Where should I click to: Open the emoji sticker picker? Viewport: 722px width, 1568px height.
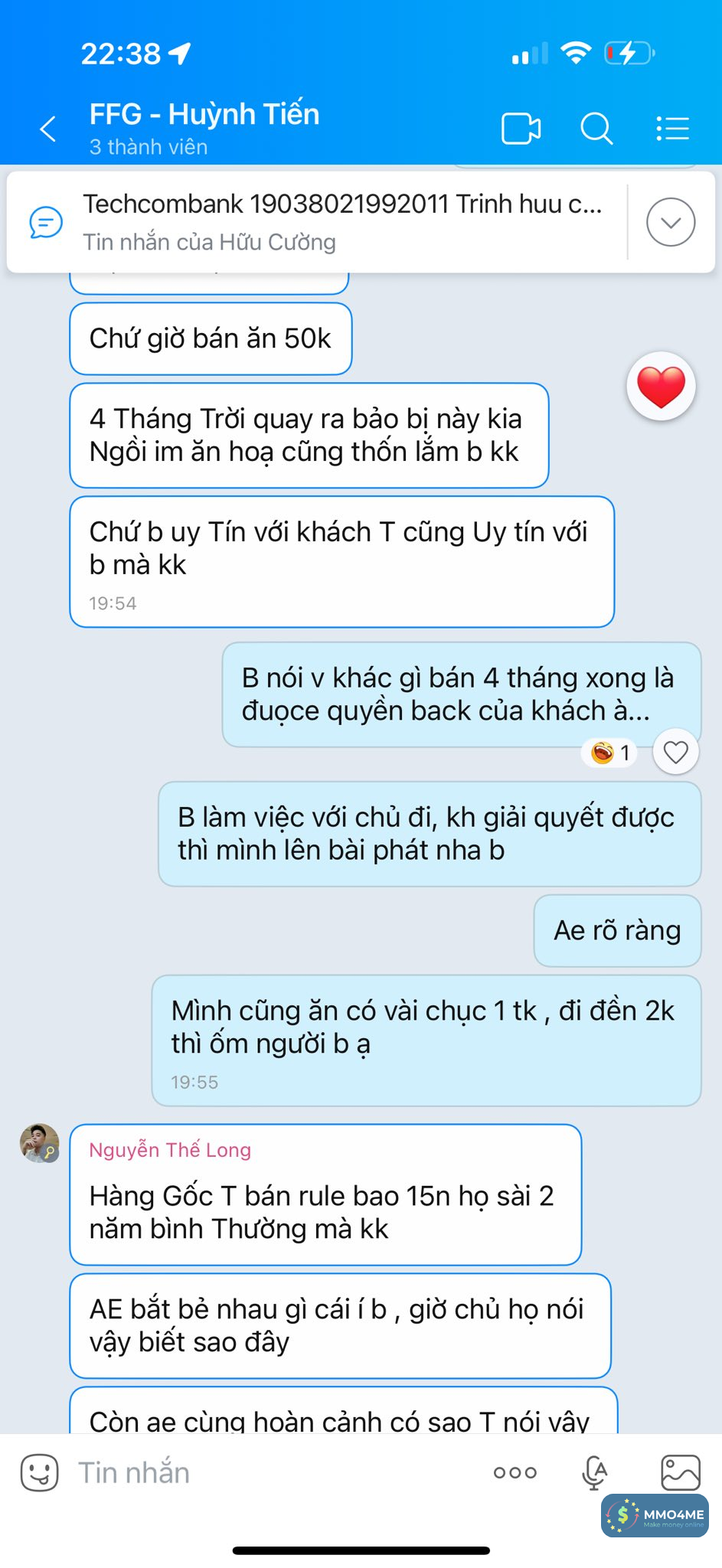[x=39, y=1472]
